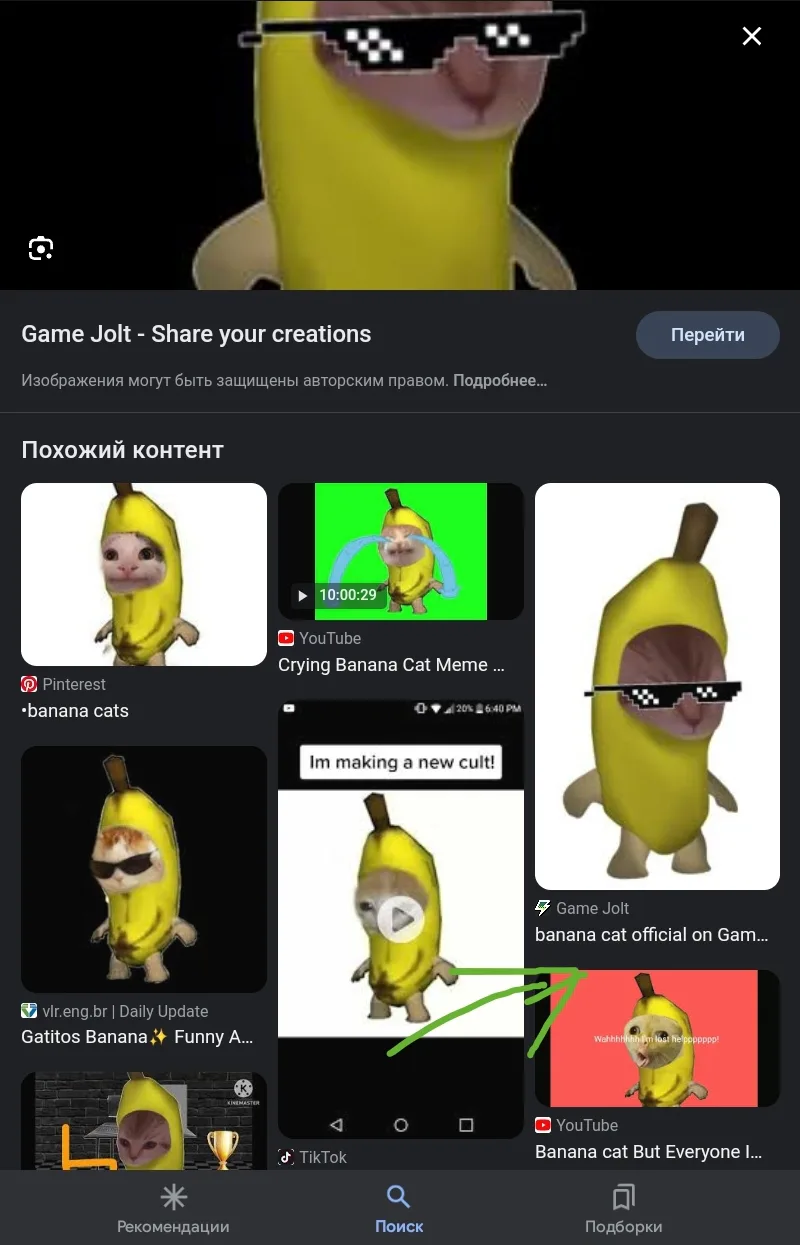The width and height of the screenshot is (800, 1245).
Task: Switch to the Подборки tab
Action: [x=623, y=1208]
